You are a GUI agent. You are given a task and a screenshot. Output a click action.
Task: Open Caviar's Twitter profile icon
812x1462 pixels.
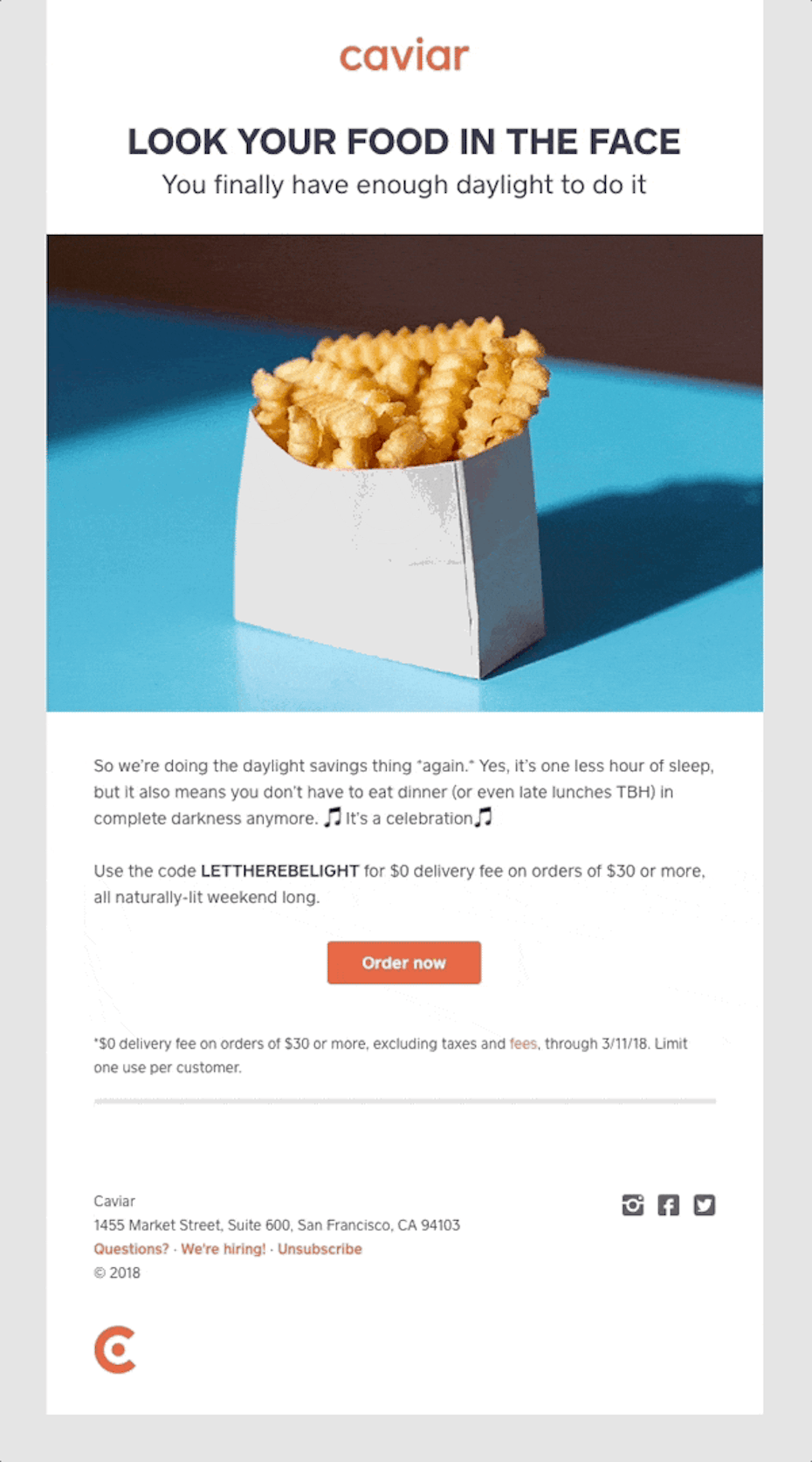(705, 1205)
